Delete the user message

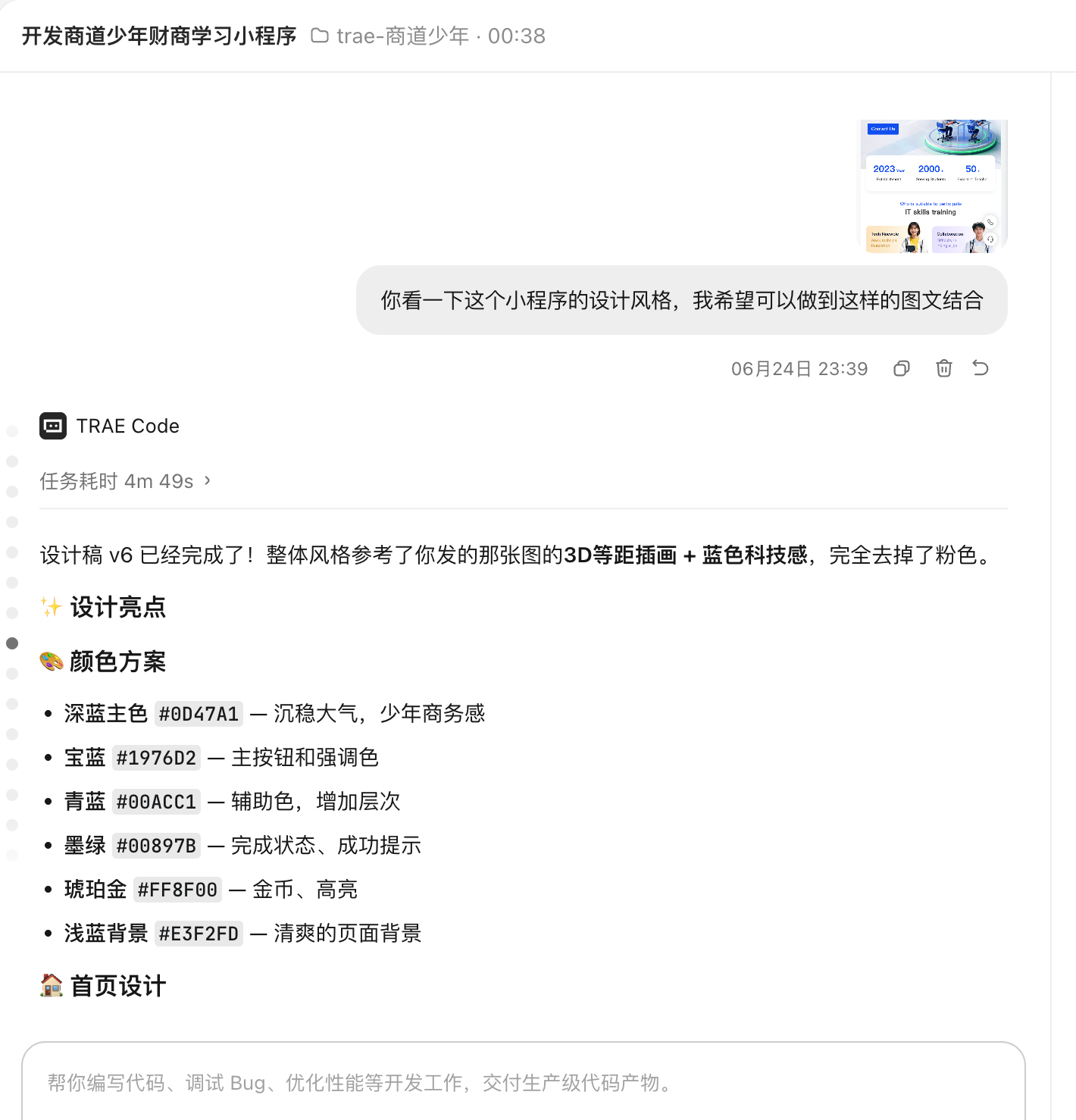coord(944,368)
